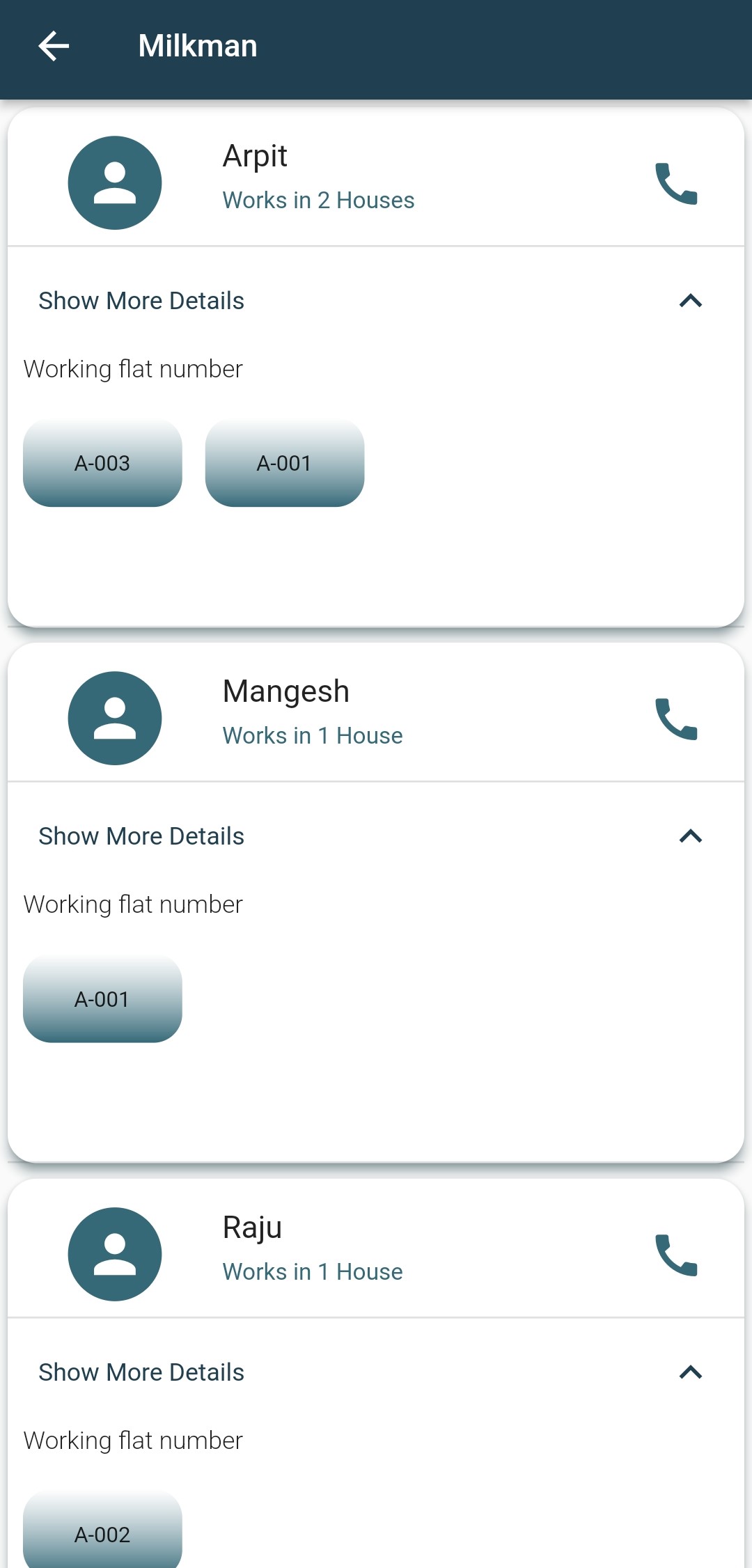Collapse Show More Details under Arpit
The height and width of the screenshot is (1568, 752).
click(x=376, y=301)
